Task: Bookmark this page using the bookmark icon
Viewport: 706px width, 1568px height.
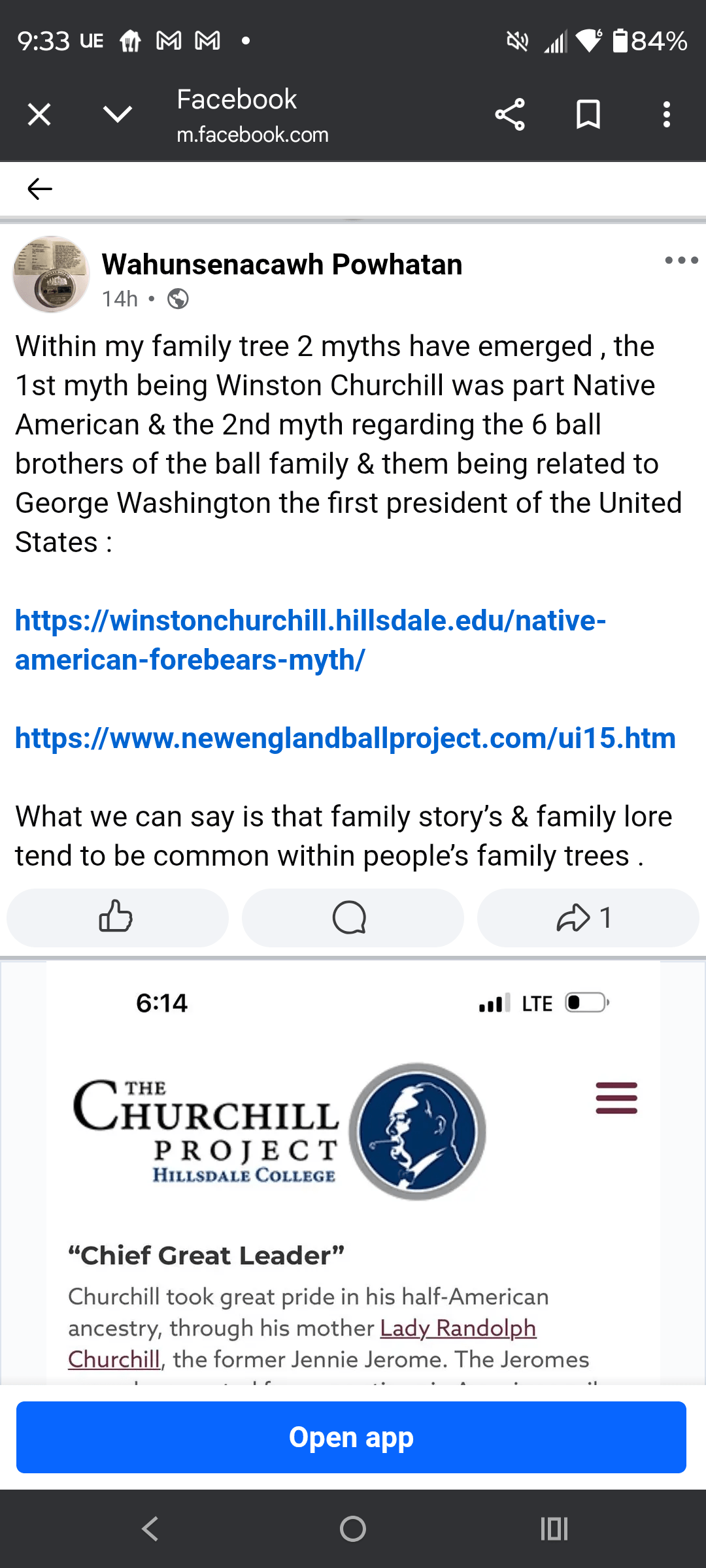Action: (587, 114)
